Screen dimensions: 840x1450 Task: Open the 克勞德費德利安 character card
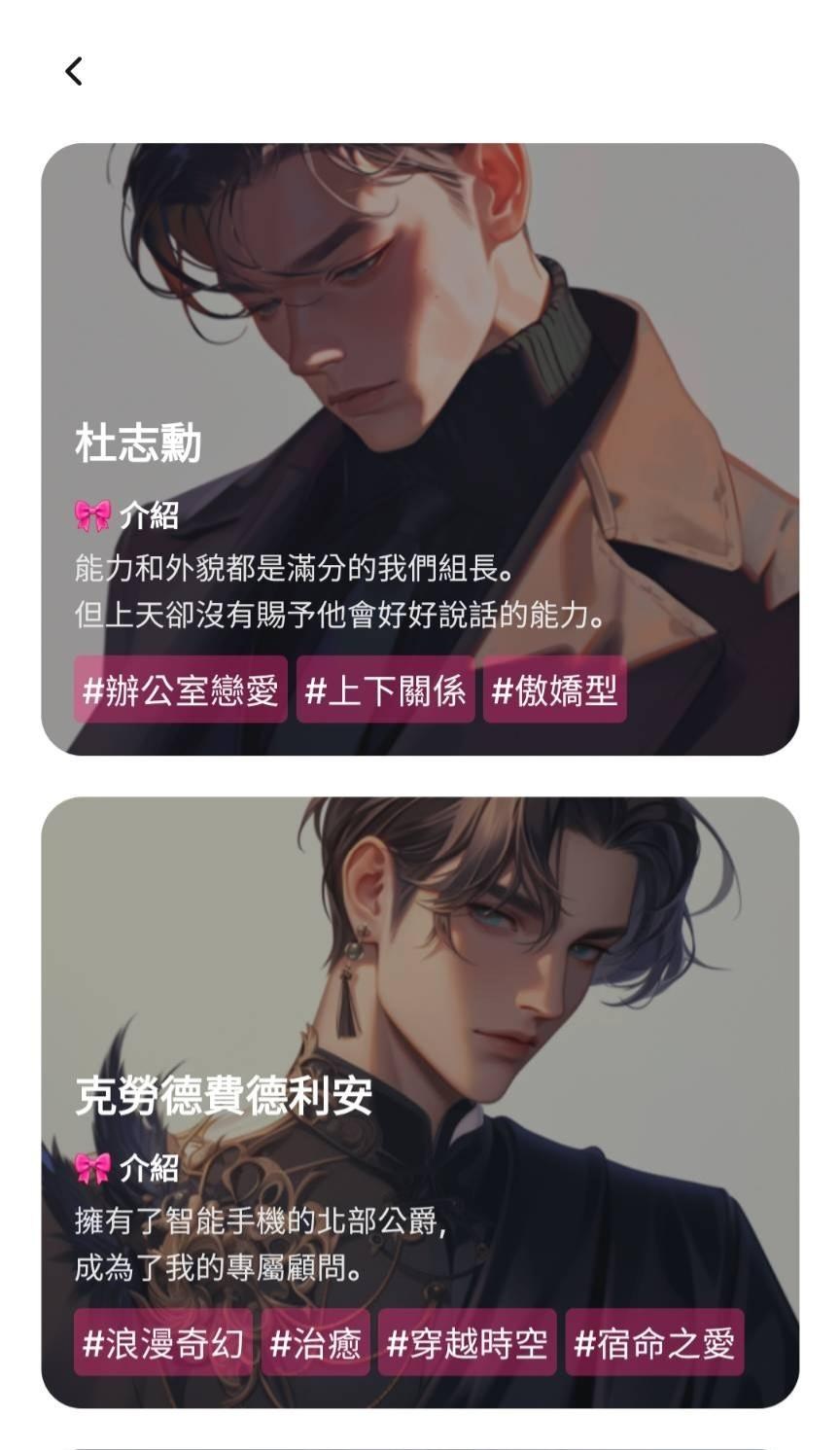pos(420,1103)
